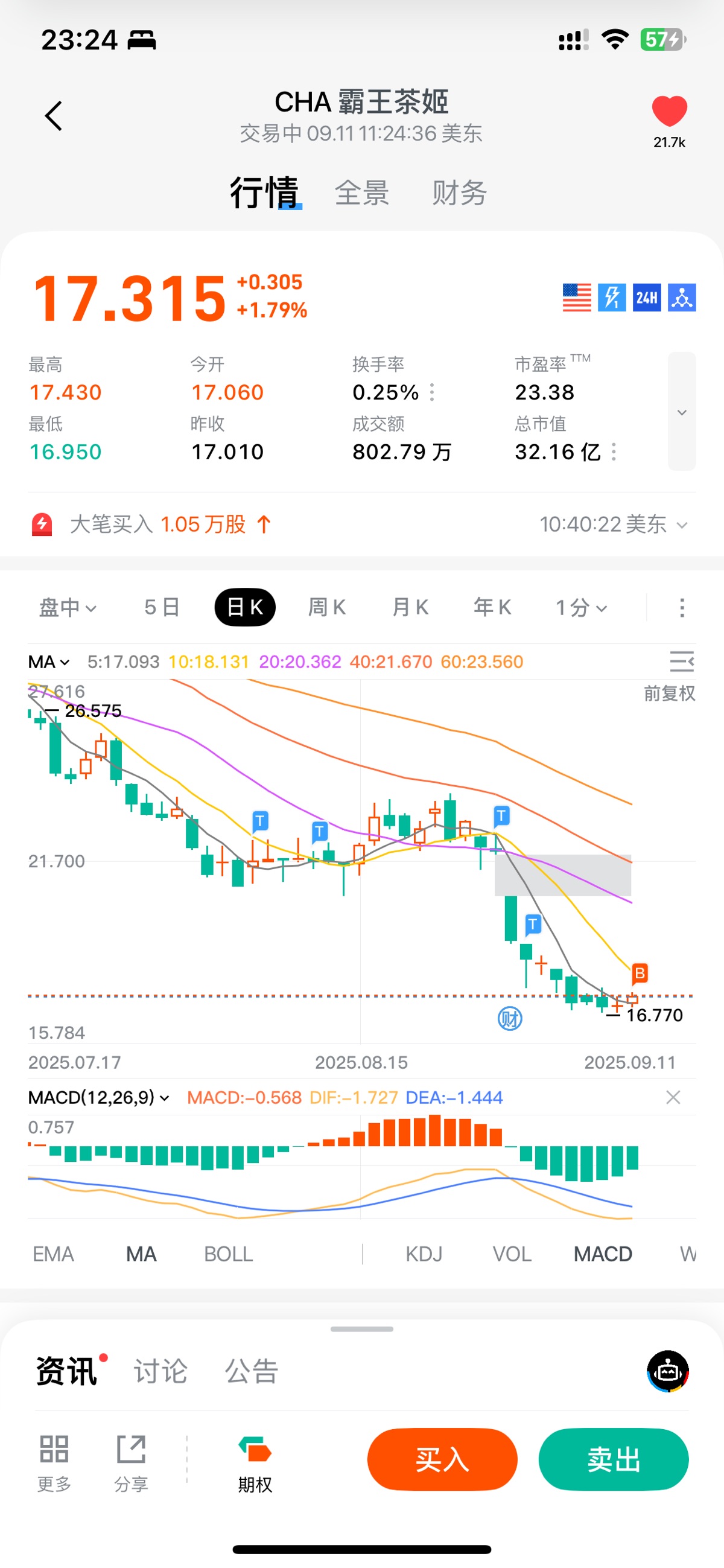Viewport: 724px width, 1568px height.
Task: Open the 1分 interval dropdown
Action: click(x=581, y=607)
